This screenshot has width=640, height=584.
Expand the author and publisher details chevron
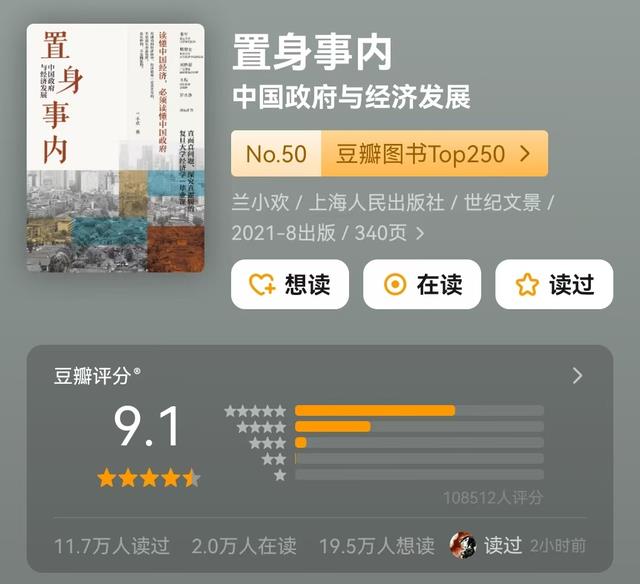point(420,233)
